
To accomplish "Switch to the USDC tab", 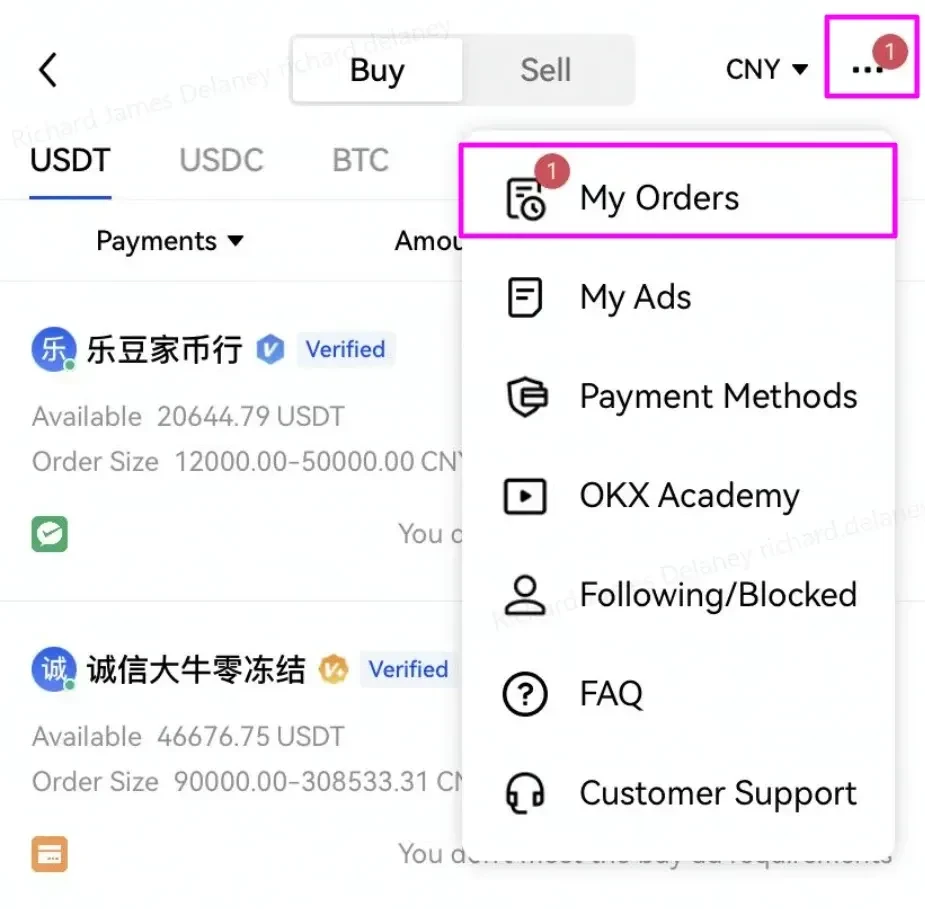I will click(221, 160).
